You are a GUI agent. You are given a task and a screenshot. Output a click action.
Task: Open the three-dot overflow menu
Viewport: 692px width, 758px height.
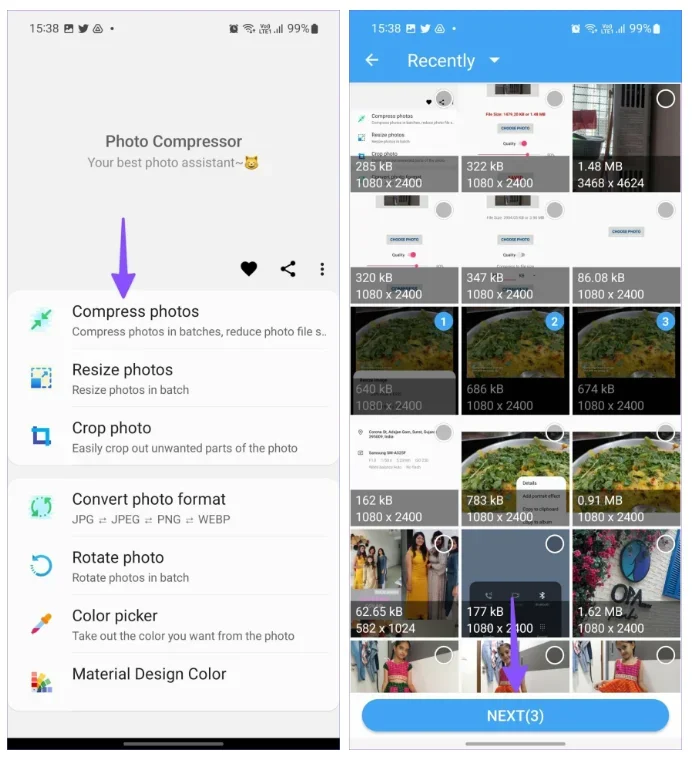click(322, 269)
